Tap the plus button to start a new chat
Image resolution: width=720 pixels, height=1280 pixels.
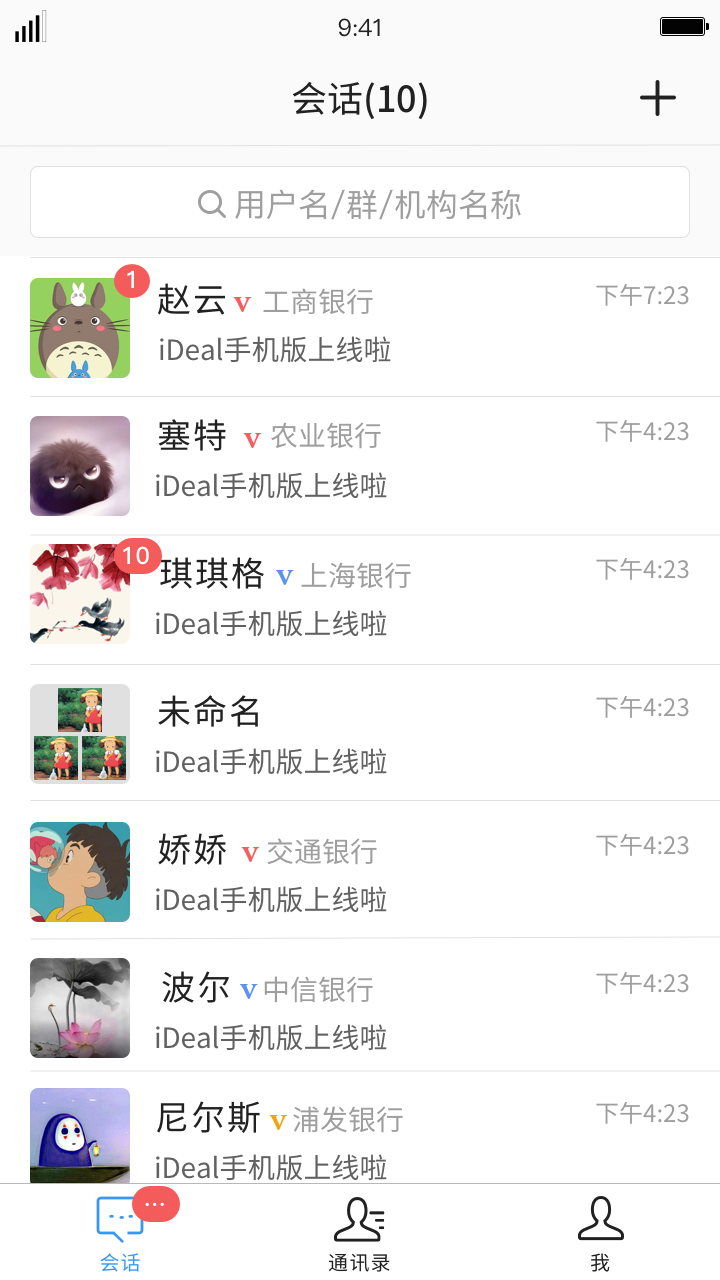(657, 99)
